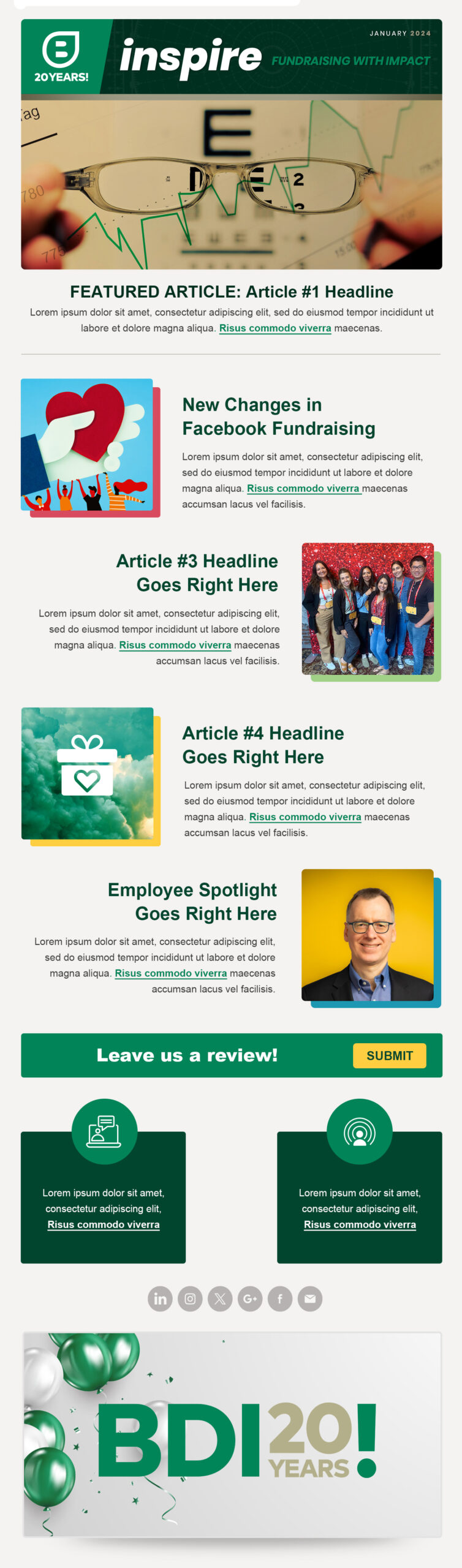Open link in the chat icon card
462x1568 pixels.
pyautogui.click(x=104, y=1224)
